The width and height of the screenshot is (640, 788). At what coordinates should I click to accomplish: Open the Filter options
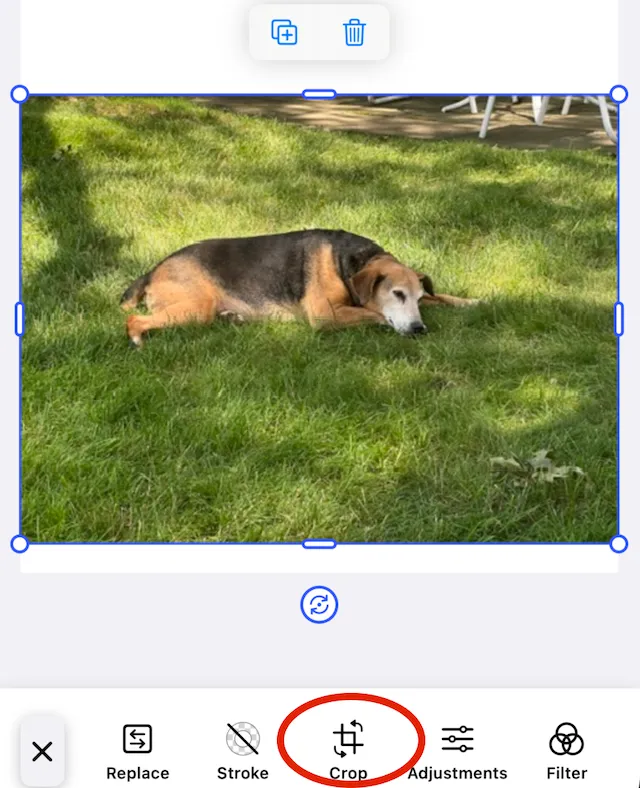[x=566, y=750]
